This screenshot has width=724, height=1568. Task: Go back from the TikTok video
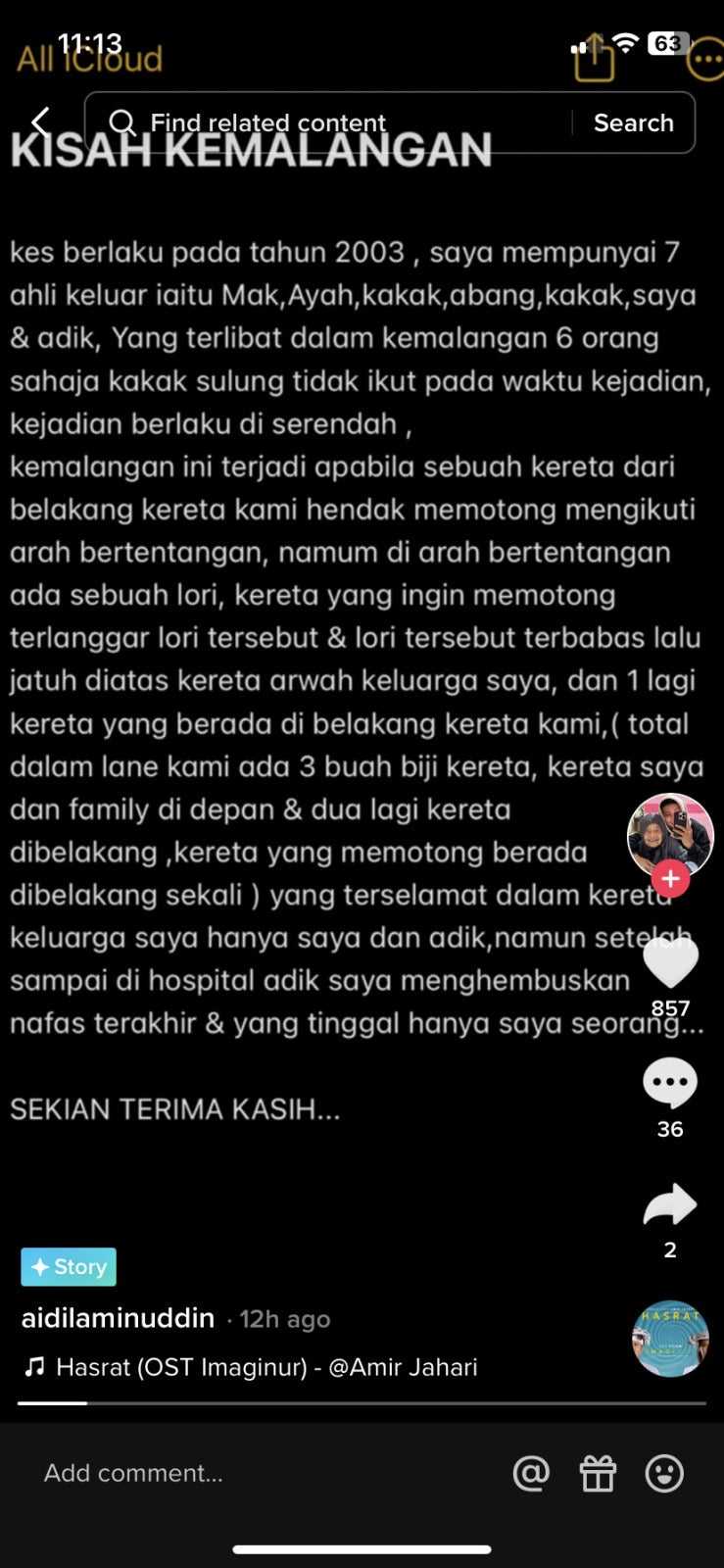(x=40, y=122)
